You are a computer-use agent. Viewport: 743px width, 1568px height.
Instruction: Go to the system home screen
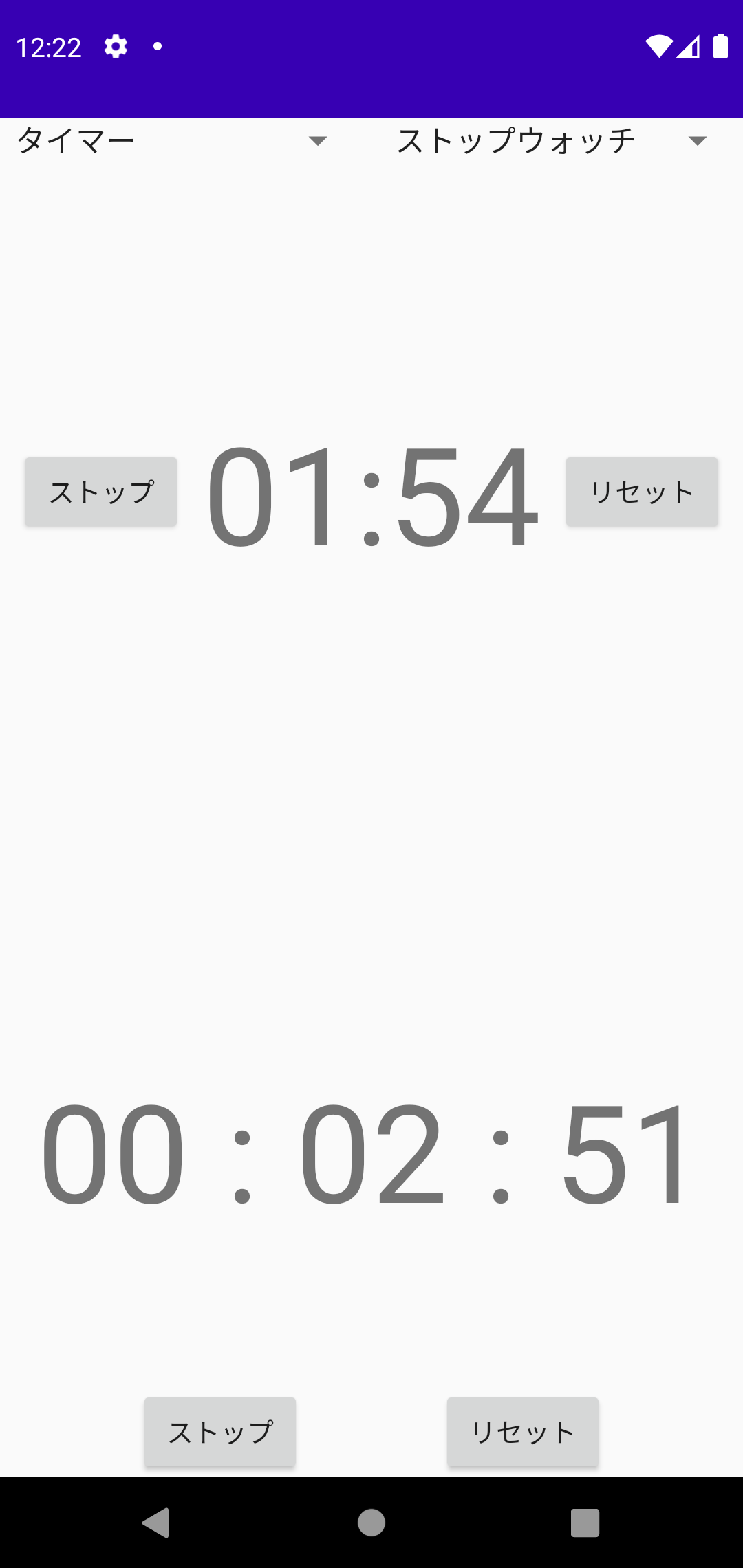371,1523
